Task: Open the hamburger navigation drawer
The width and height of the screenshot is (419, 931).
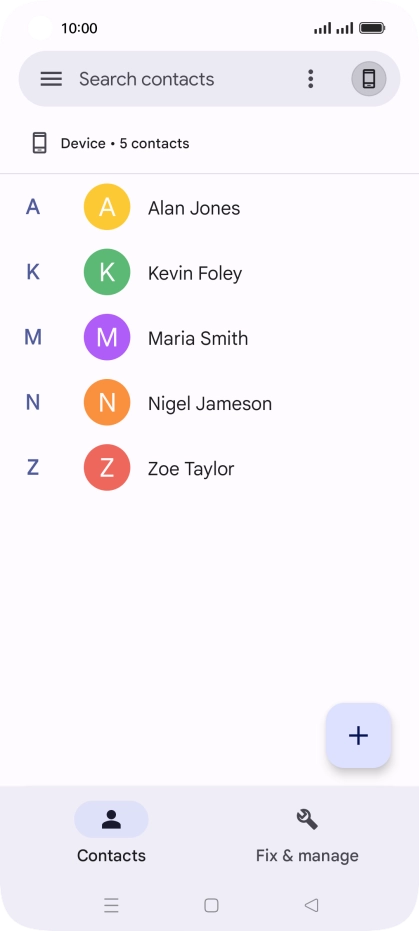Action: point(51,79)
